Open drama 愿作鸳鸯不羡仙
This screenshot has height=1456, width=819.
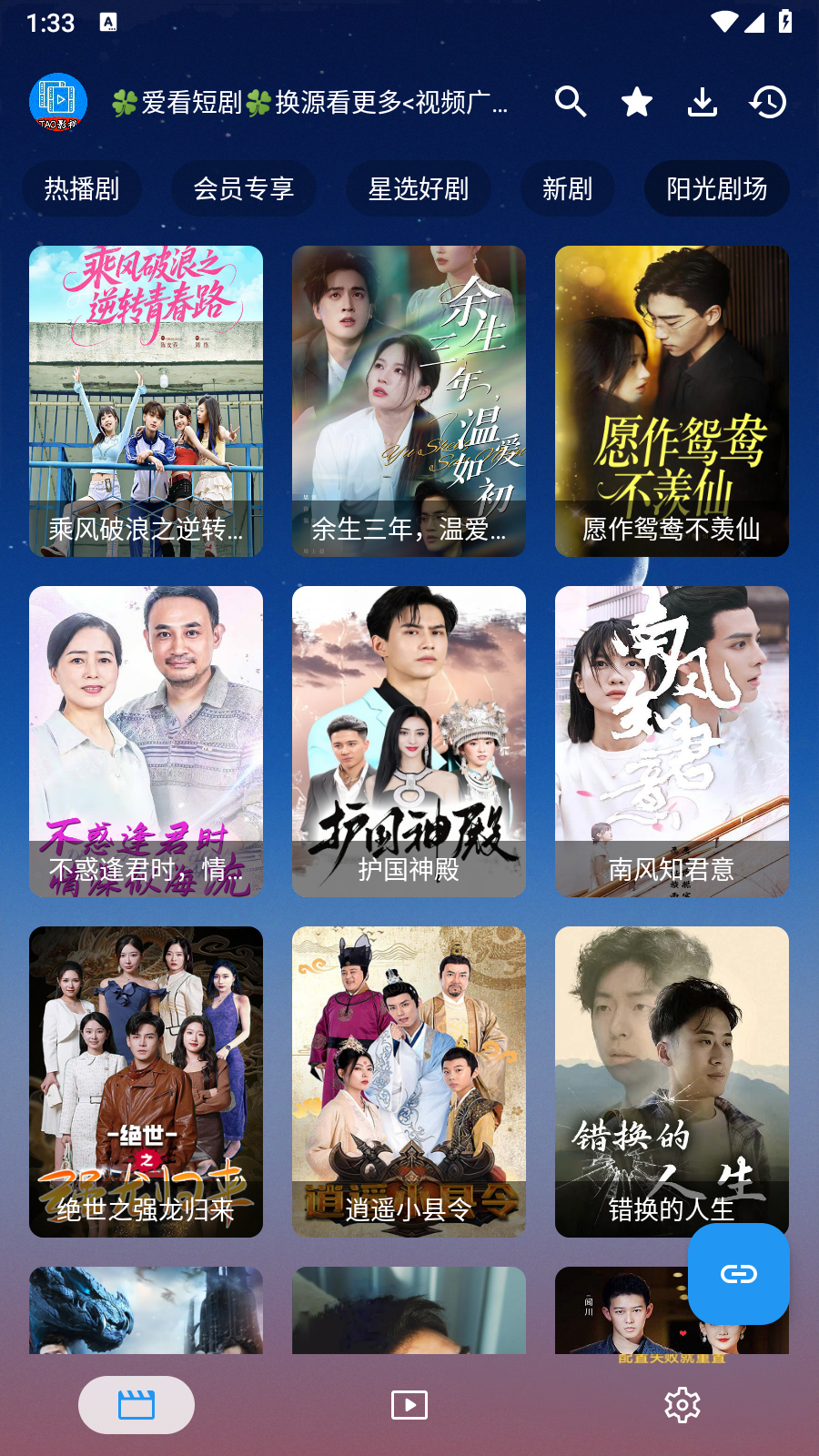point(672,400)
